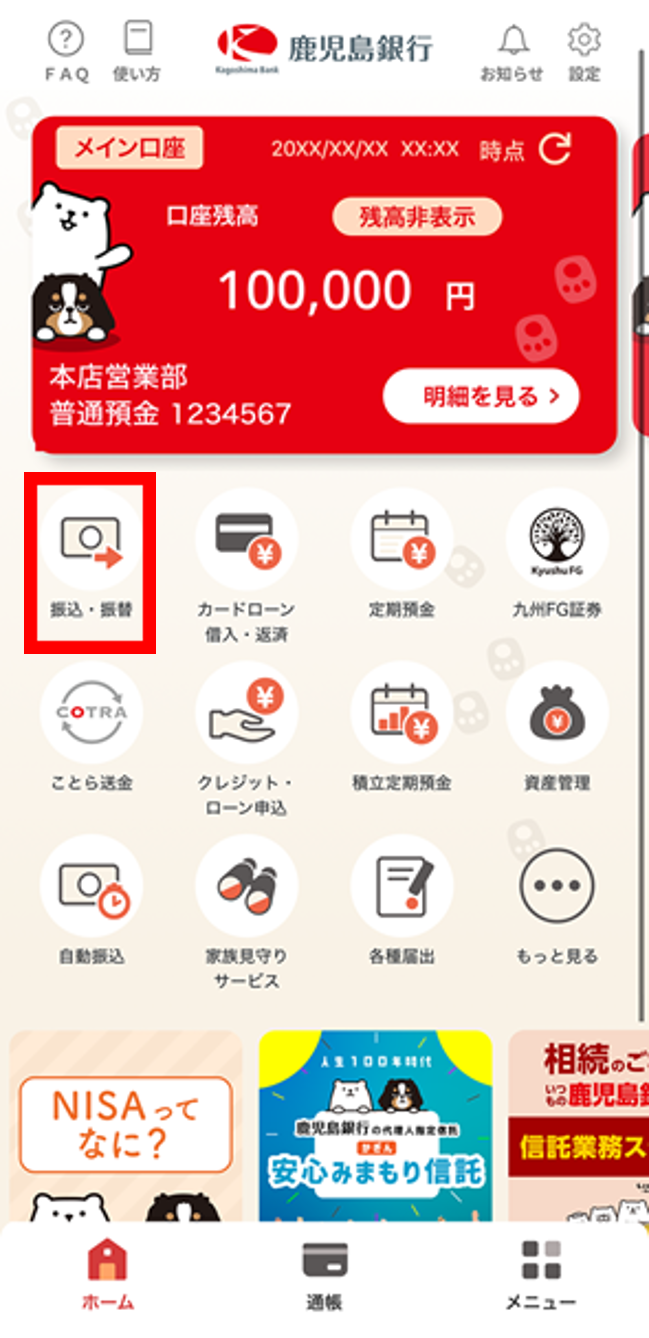Image resolution: width=649 pixels, height=1338 pixels.
Task: Open 家族見守りサービス
Action: 246,912
